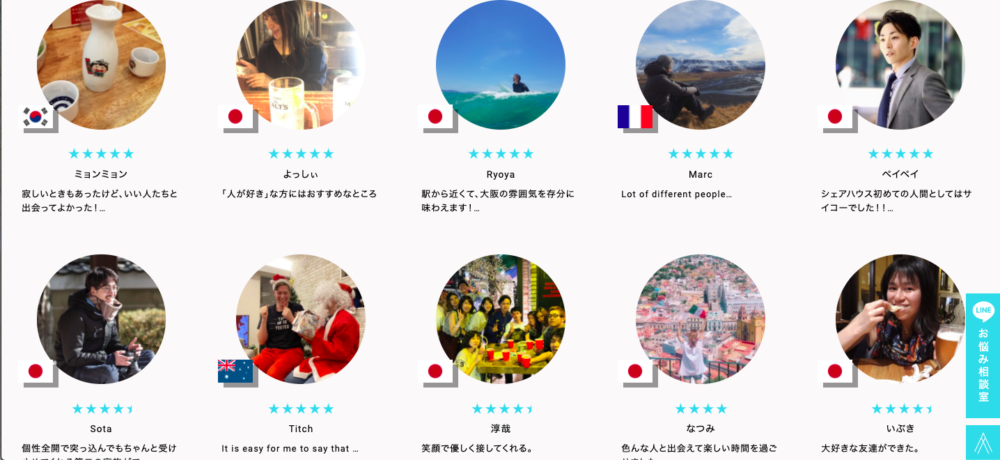Open いぶき's review card
The image size is (1000, 460).
pyautogui.click(x=900, y=320)
